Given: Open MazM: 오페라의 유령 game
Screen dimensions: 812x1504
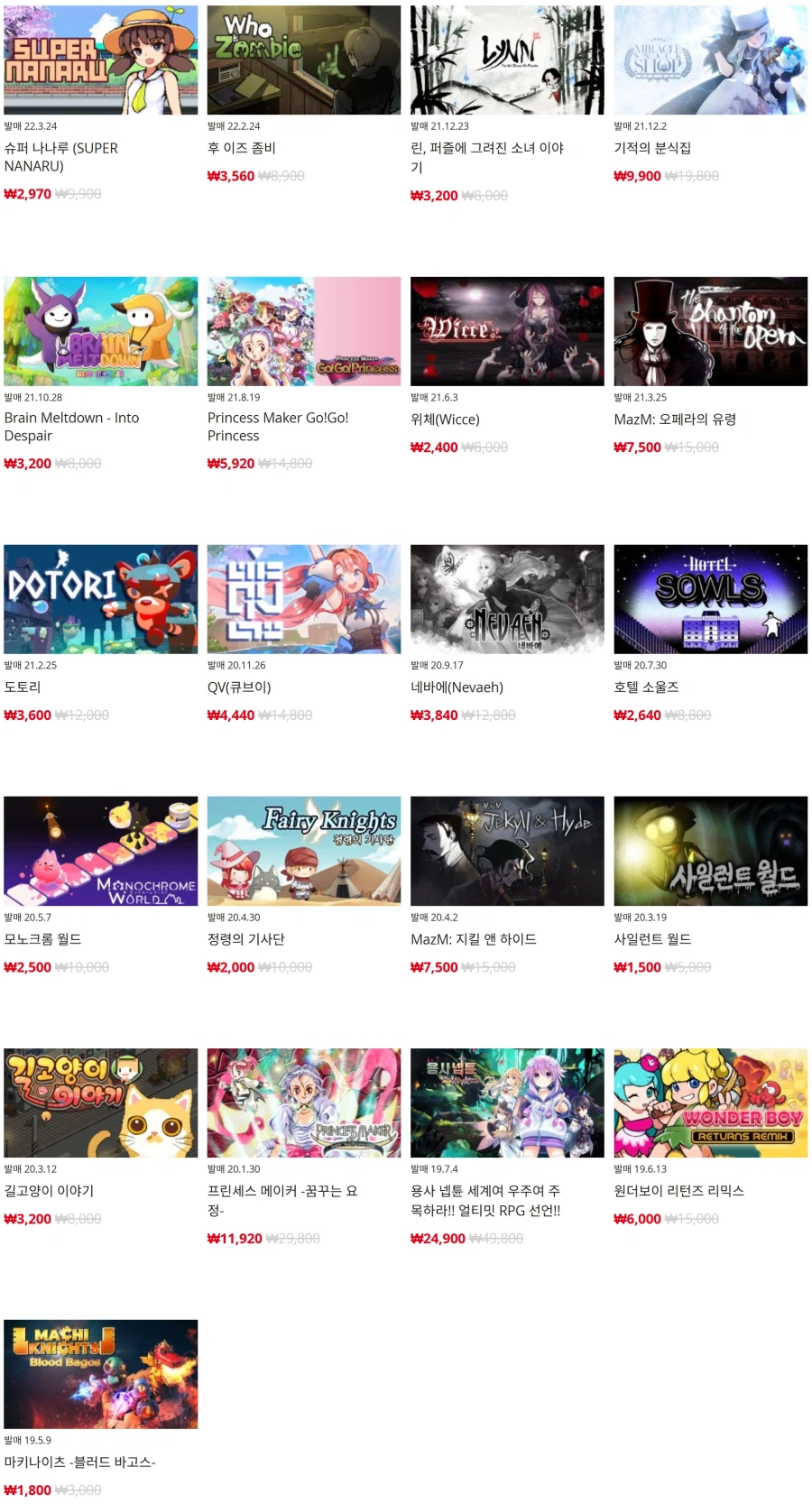Looking at the screenshot, I should [x=710, y=331].
